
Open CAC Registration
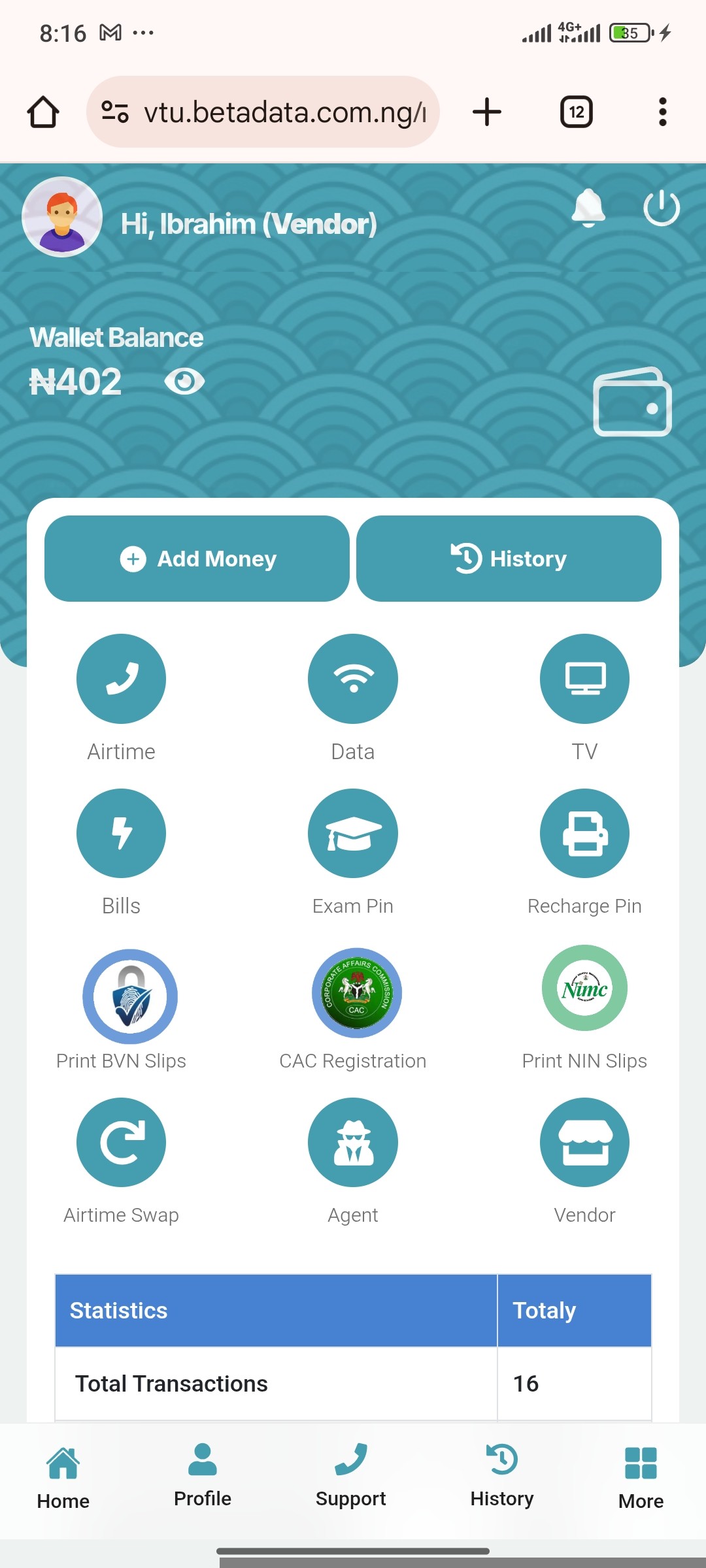356,993
